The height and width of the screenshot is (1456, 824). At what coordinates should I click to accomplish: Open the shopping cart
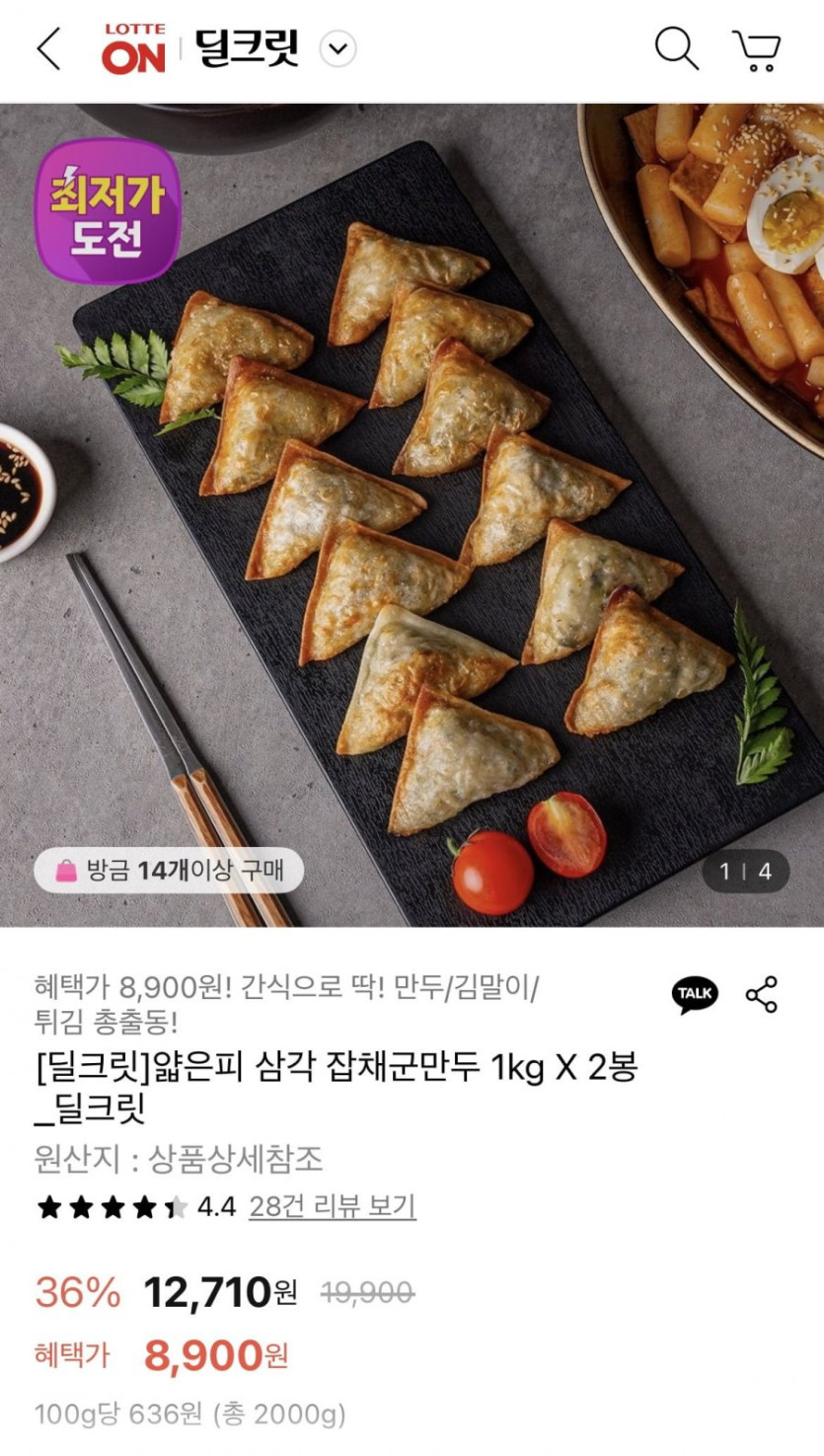pos(757,49)
